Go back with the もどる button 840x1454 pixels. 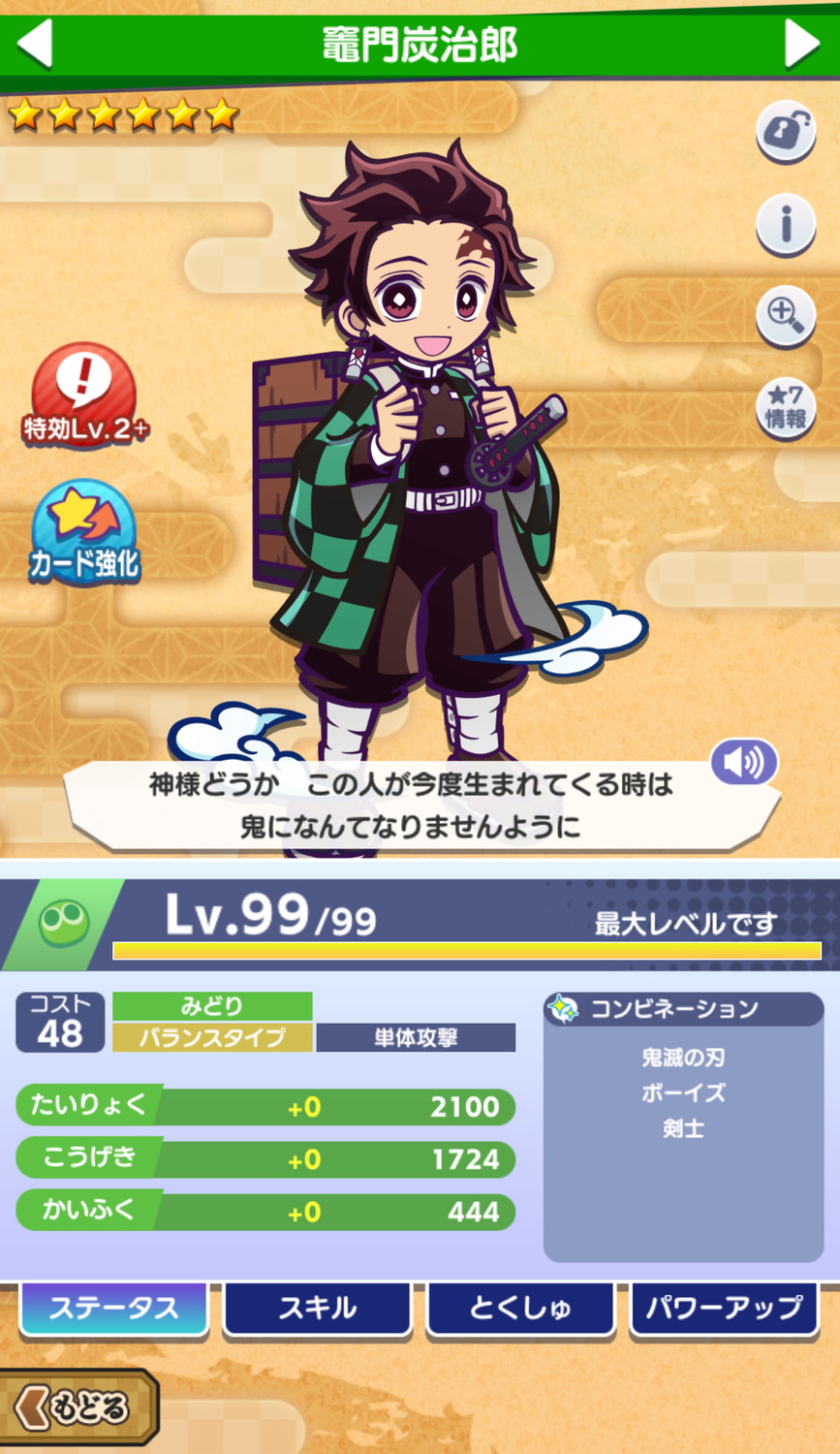click(78, 1407)
